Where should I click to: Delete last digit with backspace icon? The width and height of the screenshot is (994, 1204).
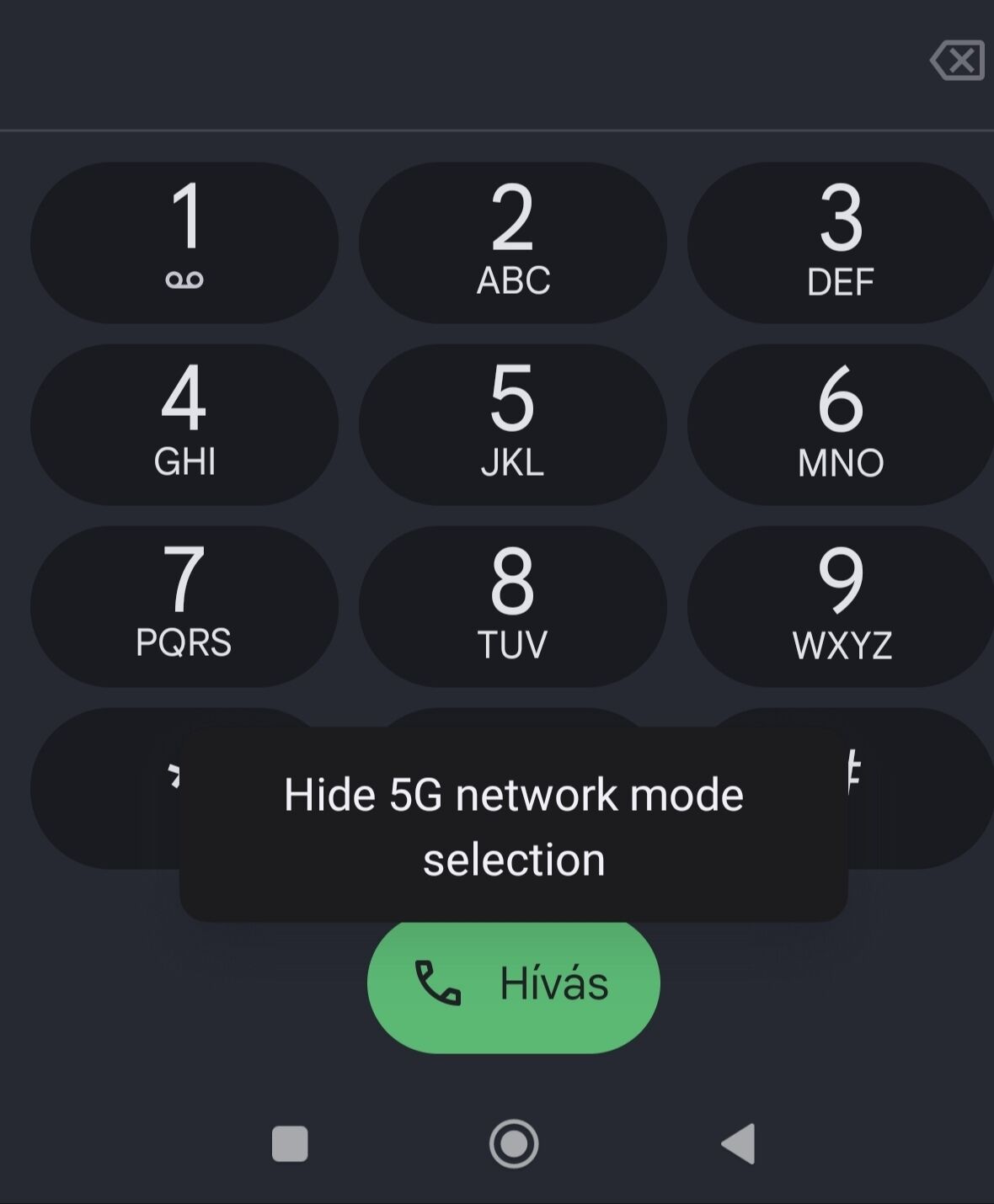pos(958,61)
